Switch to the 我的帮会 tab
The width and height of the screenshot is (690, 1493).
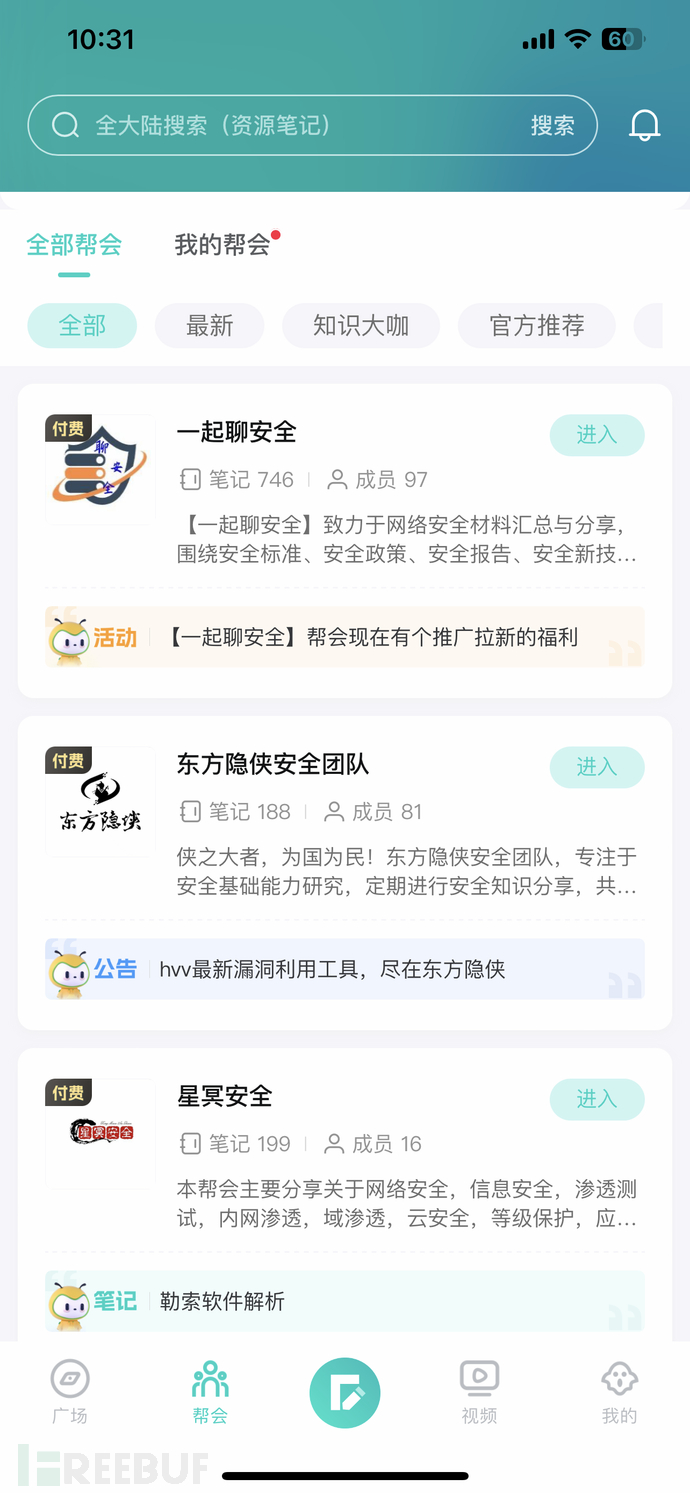coord(222,244)
